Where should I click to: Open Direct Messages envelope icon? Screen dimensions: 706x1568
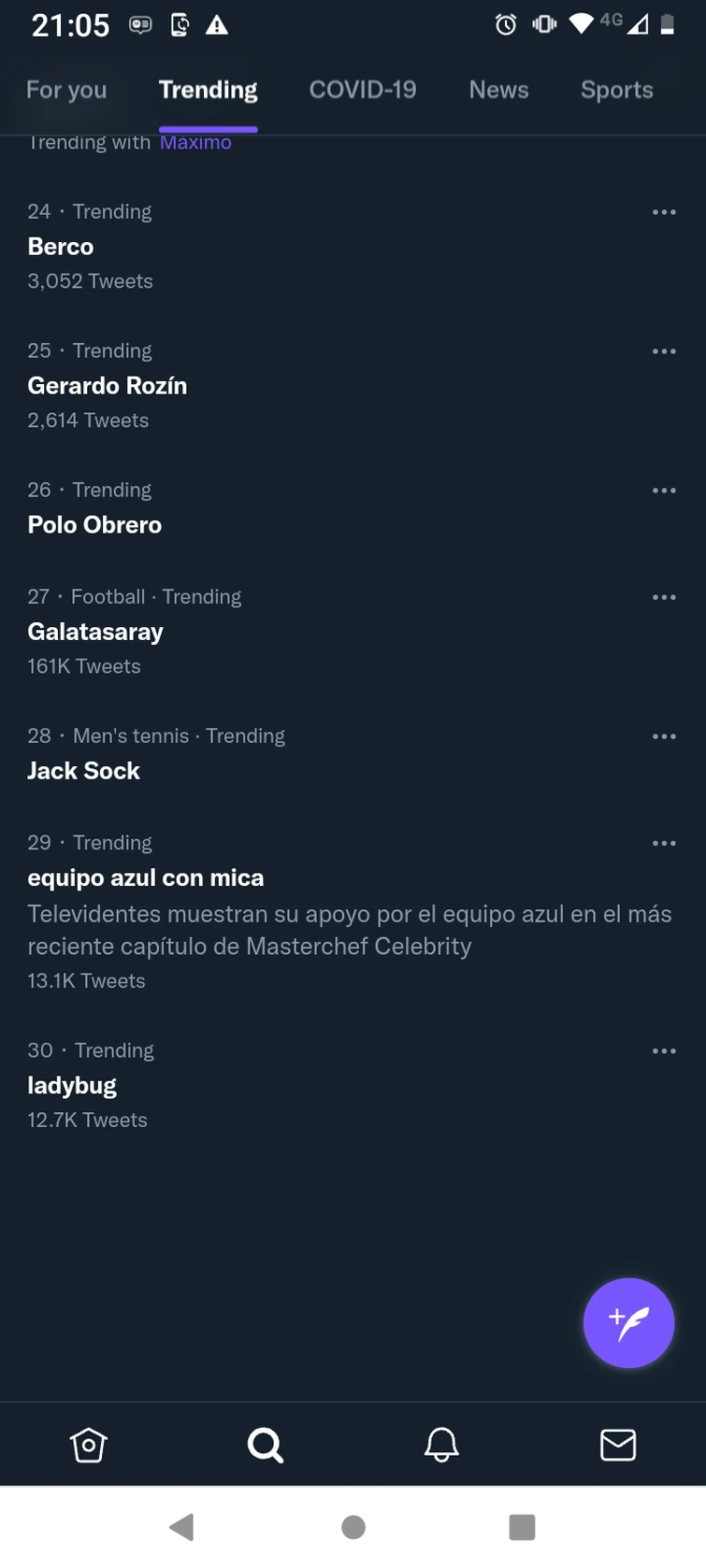coord(617,1444)
